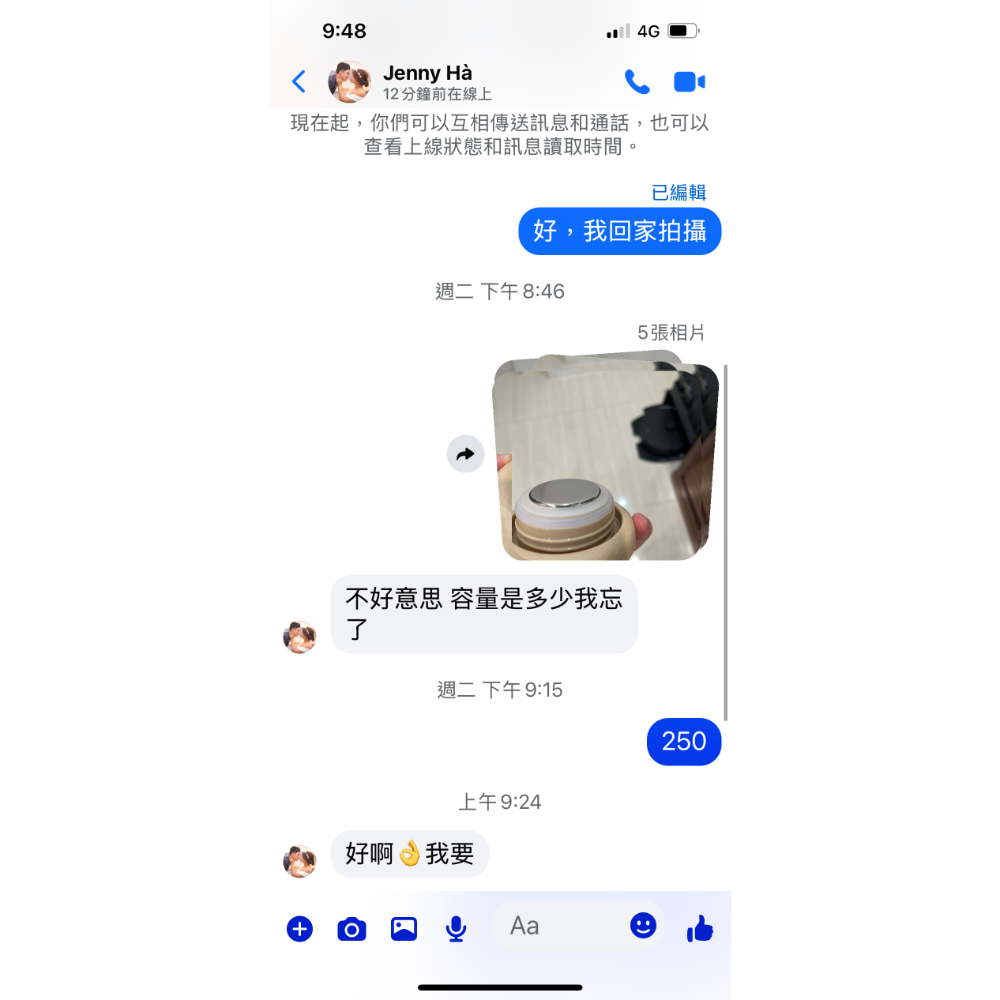Start a video call with Jenny Hà

[689, 82]
